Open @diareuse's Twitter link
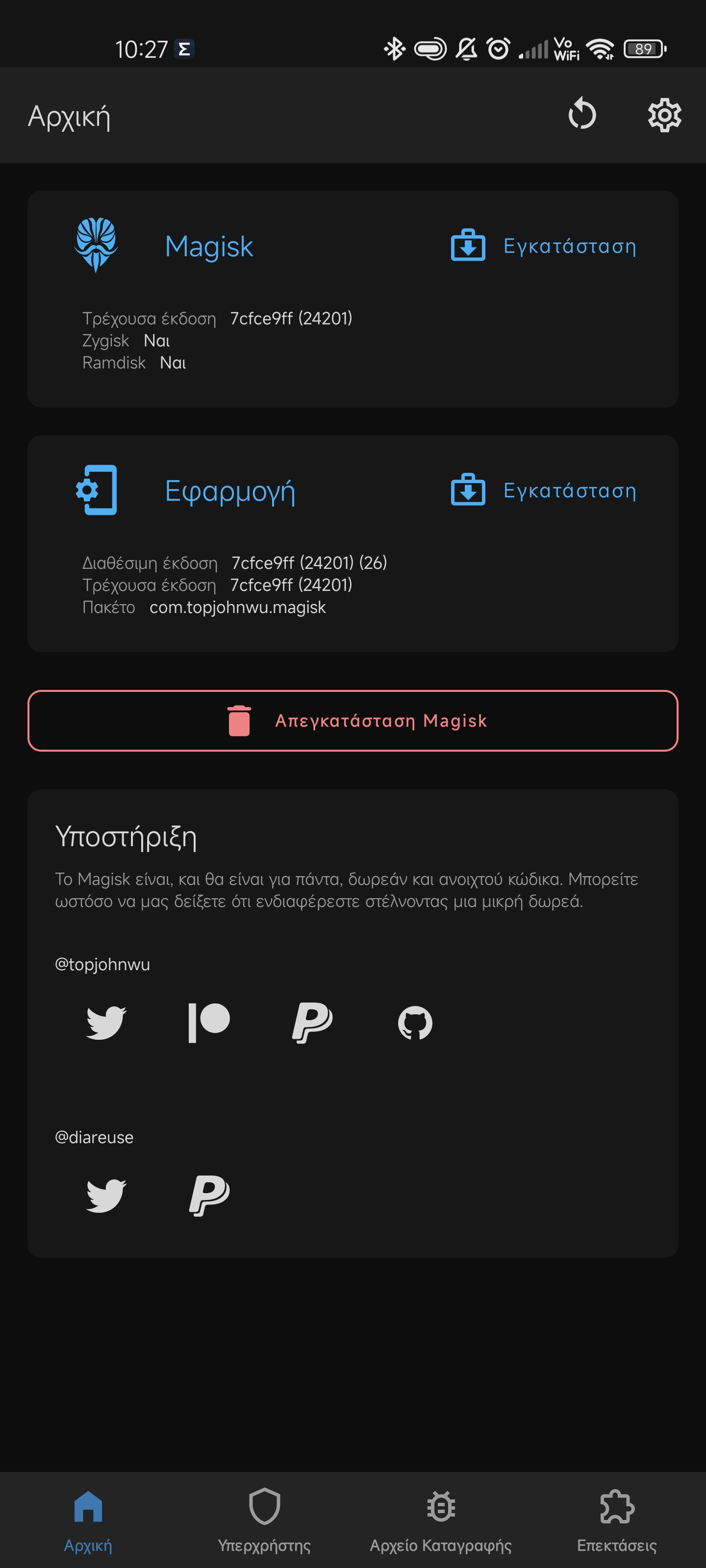 [x=106, y=1196]
